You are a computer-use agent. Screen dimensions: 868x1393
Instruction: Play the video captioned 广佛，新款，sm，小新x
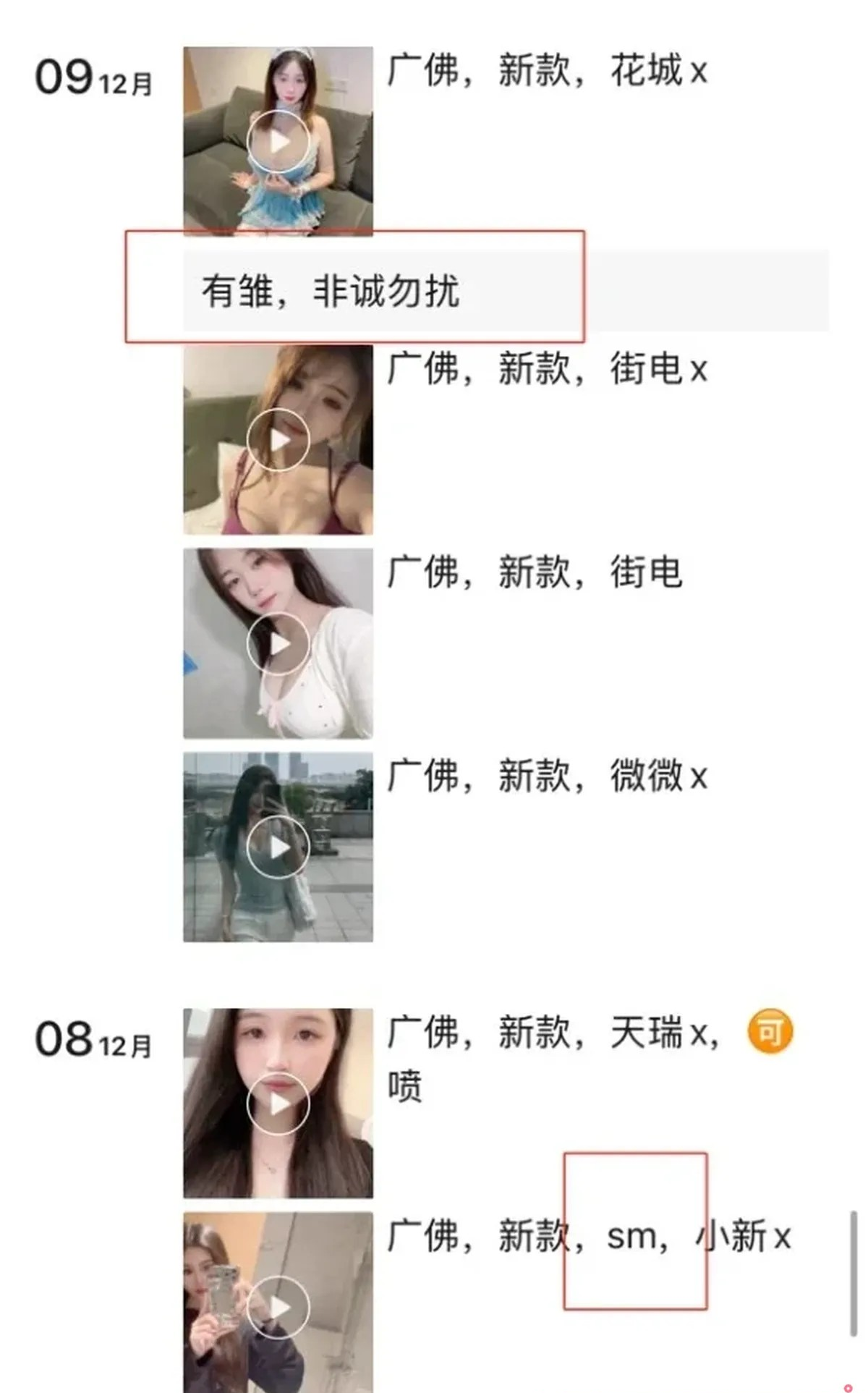(278, 1307)
